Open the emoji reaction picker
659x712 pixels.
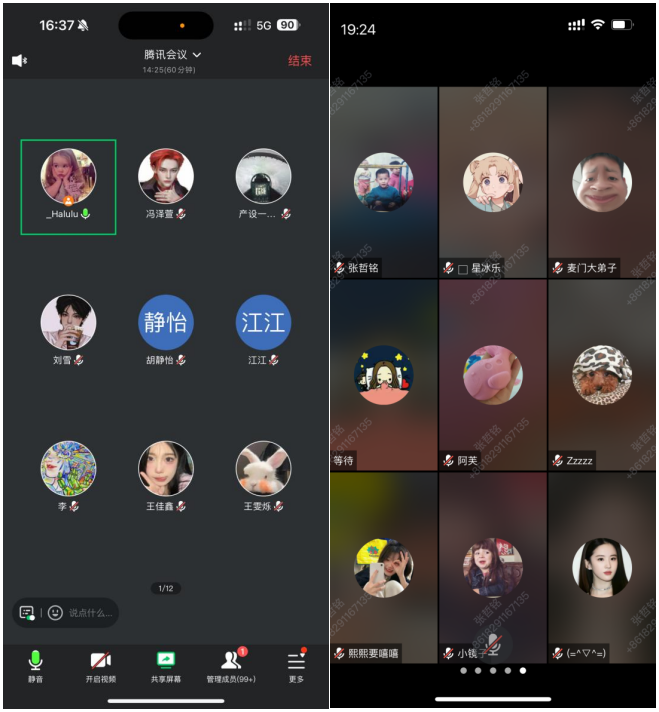click(x=55, y=612)
